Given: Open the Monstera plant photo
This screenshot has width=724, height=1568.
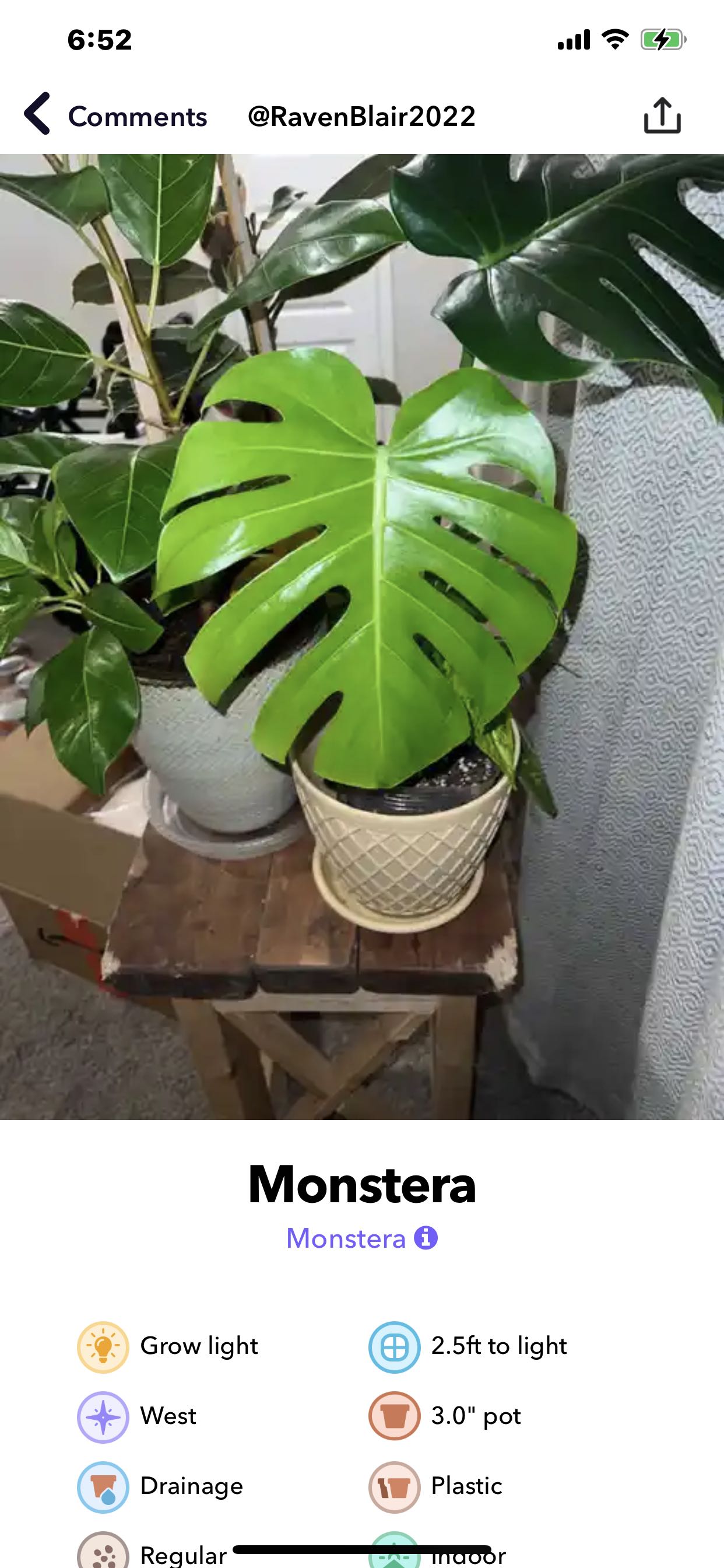Looking at the screenshot, I should [361, 636].
